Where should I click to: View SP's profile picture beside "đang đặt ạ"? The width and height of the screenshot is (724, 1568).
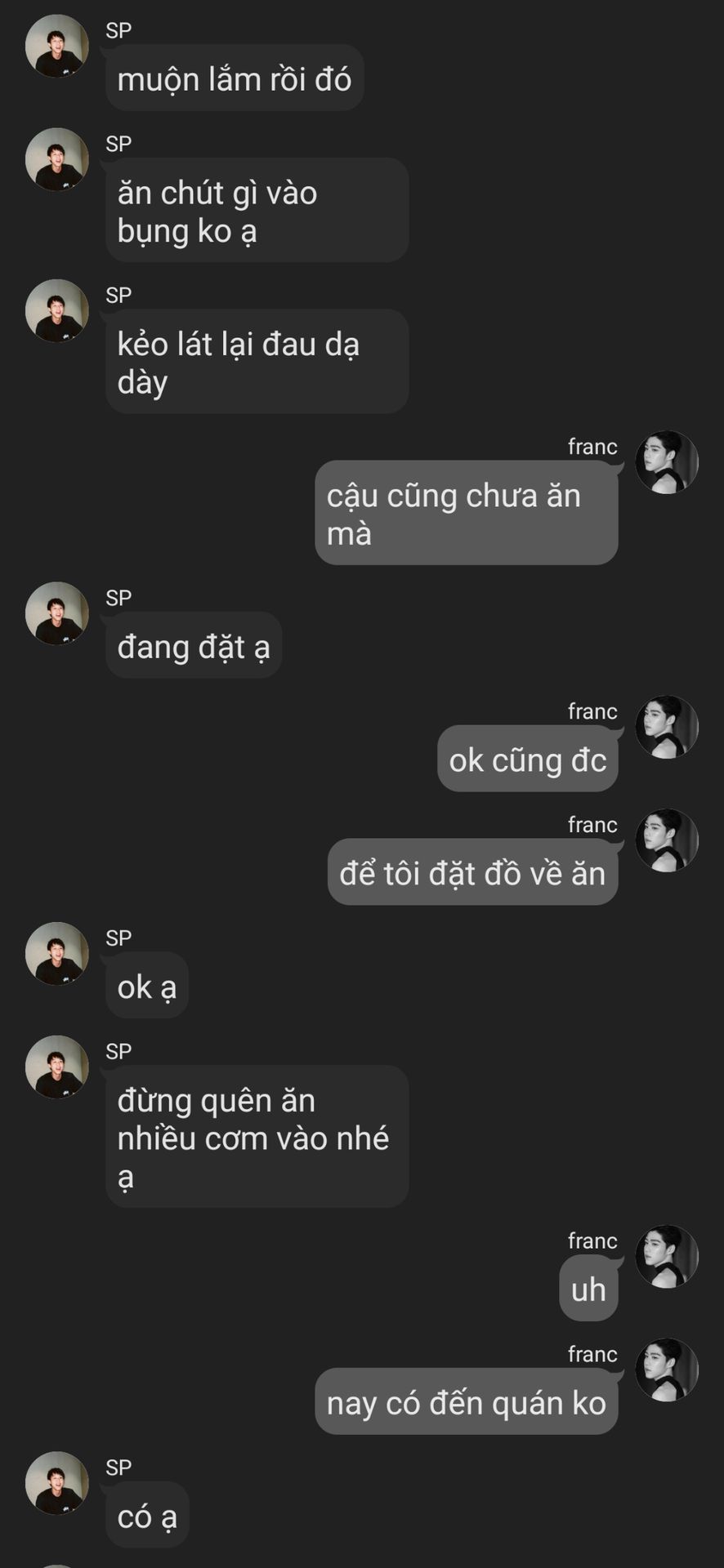coord(57,613)
